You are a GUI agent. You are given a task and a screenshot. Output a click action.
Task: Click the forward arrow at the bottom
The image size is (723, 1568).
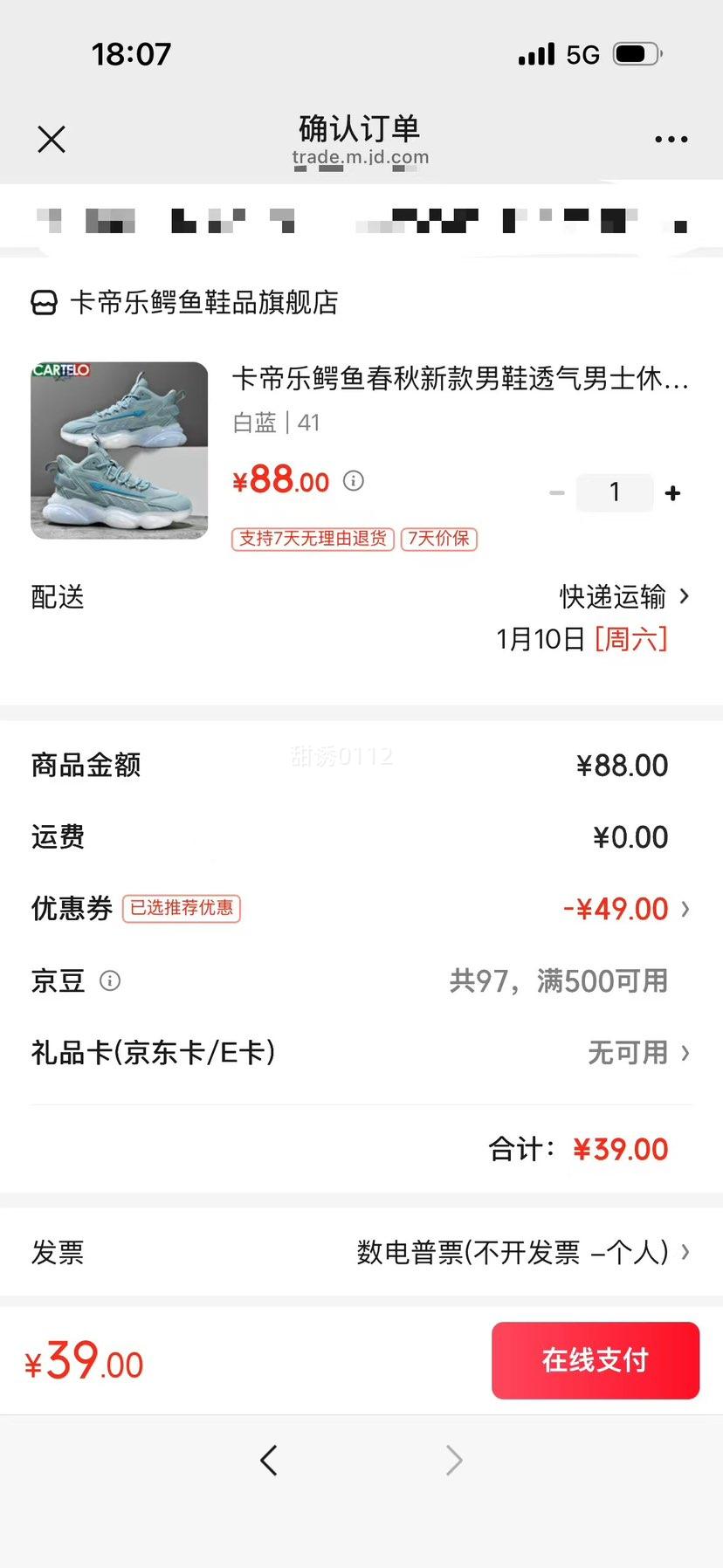pyautogui.click(x=453, y=1460)
